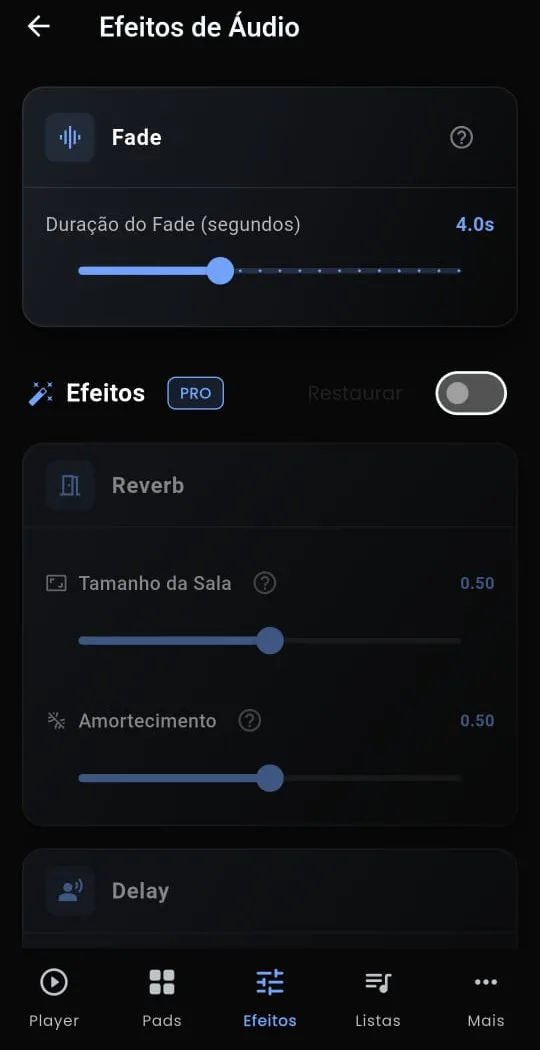Tap the Duração do Fade slider track

(269, 271)
